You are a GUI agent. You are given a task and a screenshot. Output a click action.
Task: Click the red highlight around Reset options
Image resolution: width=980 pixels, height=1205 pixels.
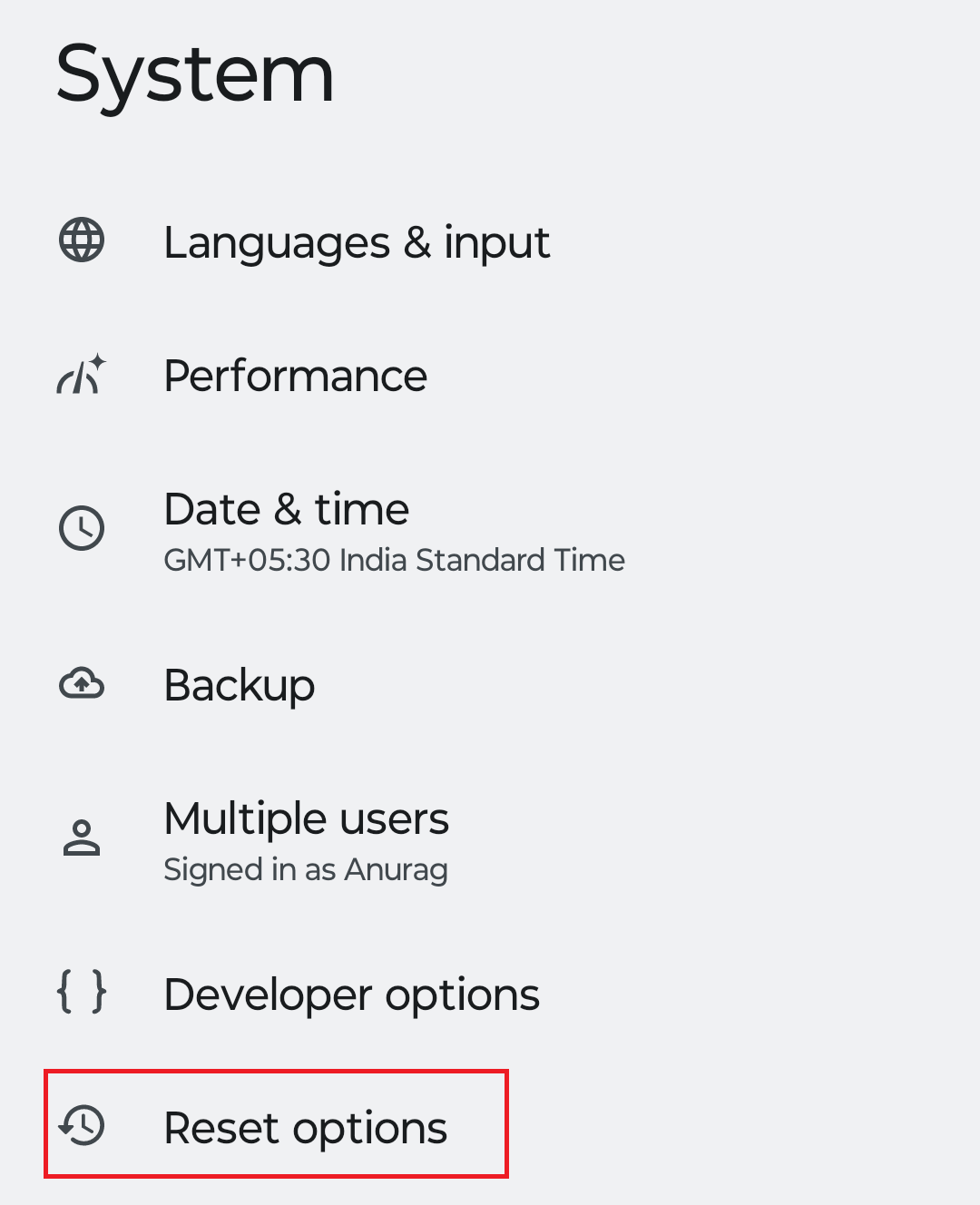click(275, 1073)
